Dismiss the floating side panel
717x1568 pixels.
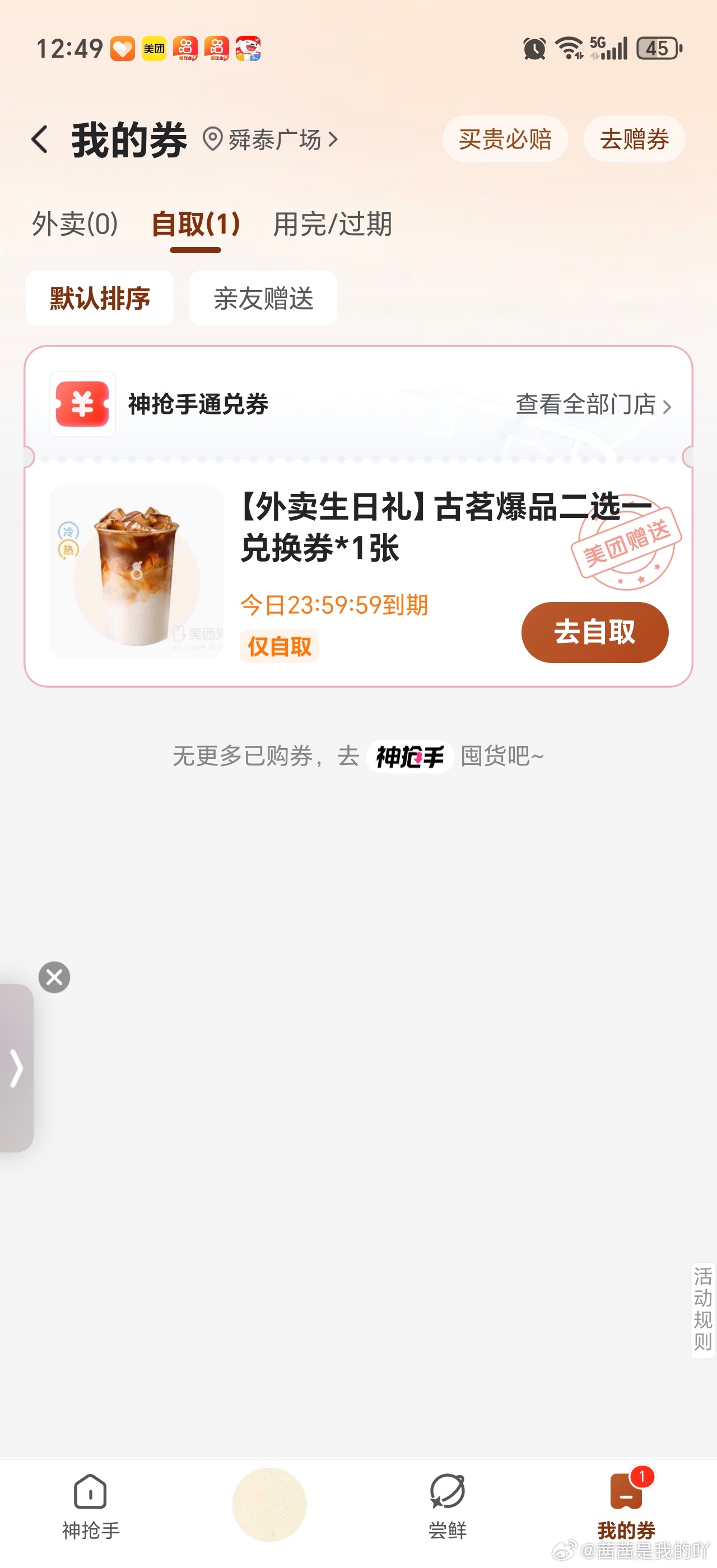54,977
